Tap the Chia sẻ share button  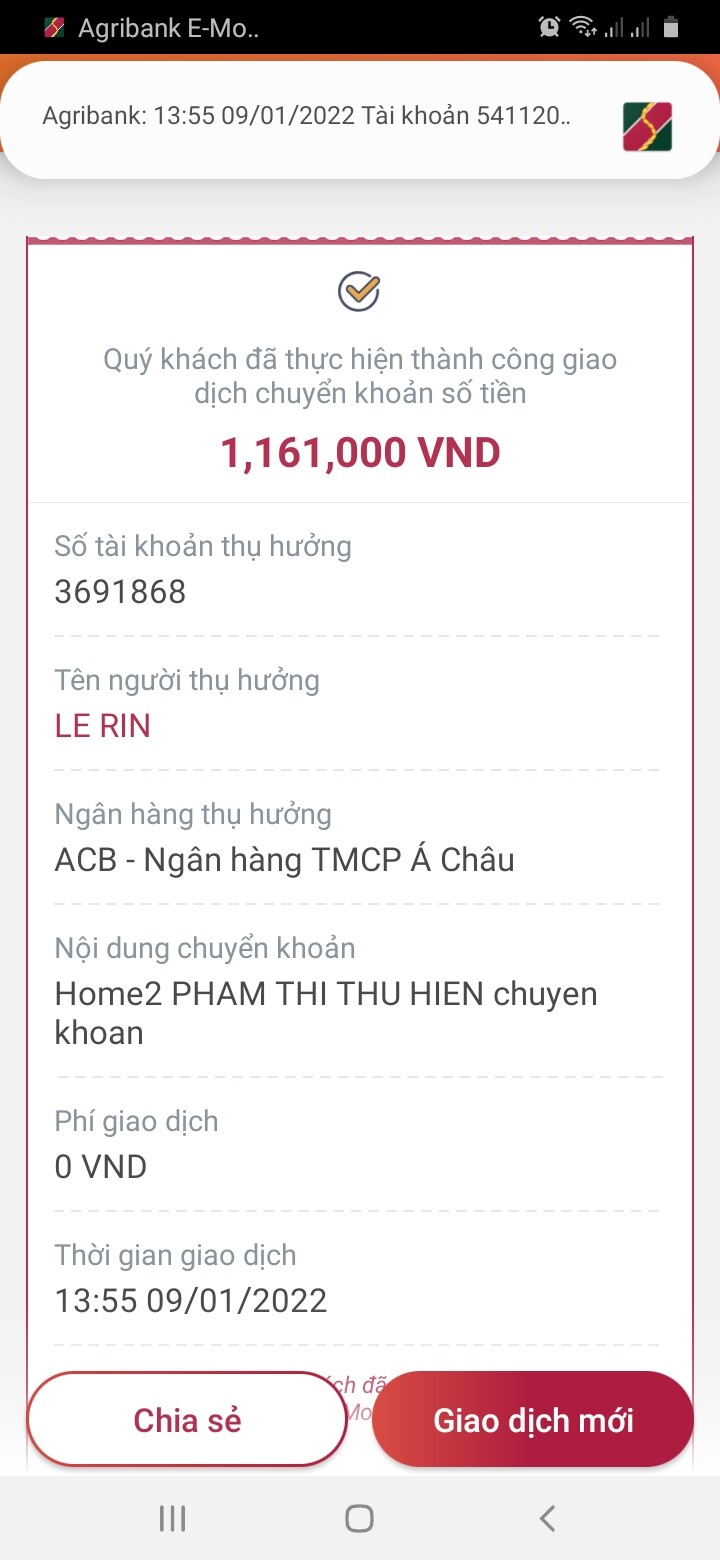pos(187,1420)
